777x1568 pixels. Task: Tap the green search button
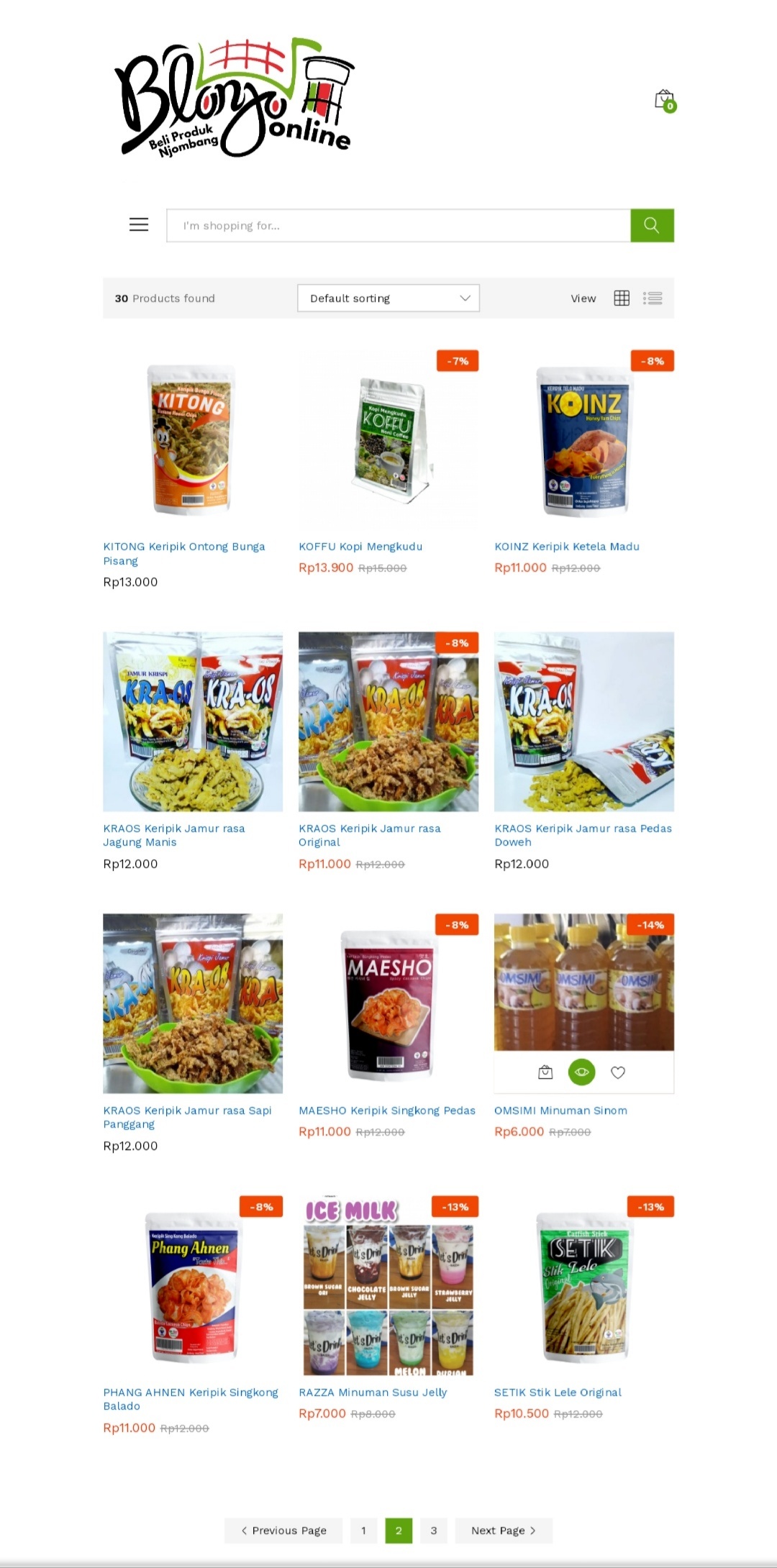click(652, 226)
